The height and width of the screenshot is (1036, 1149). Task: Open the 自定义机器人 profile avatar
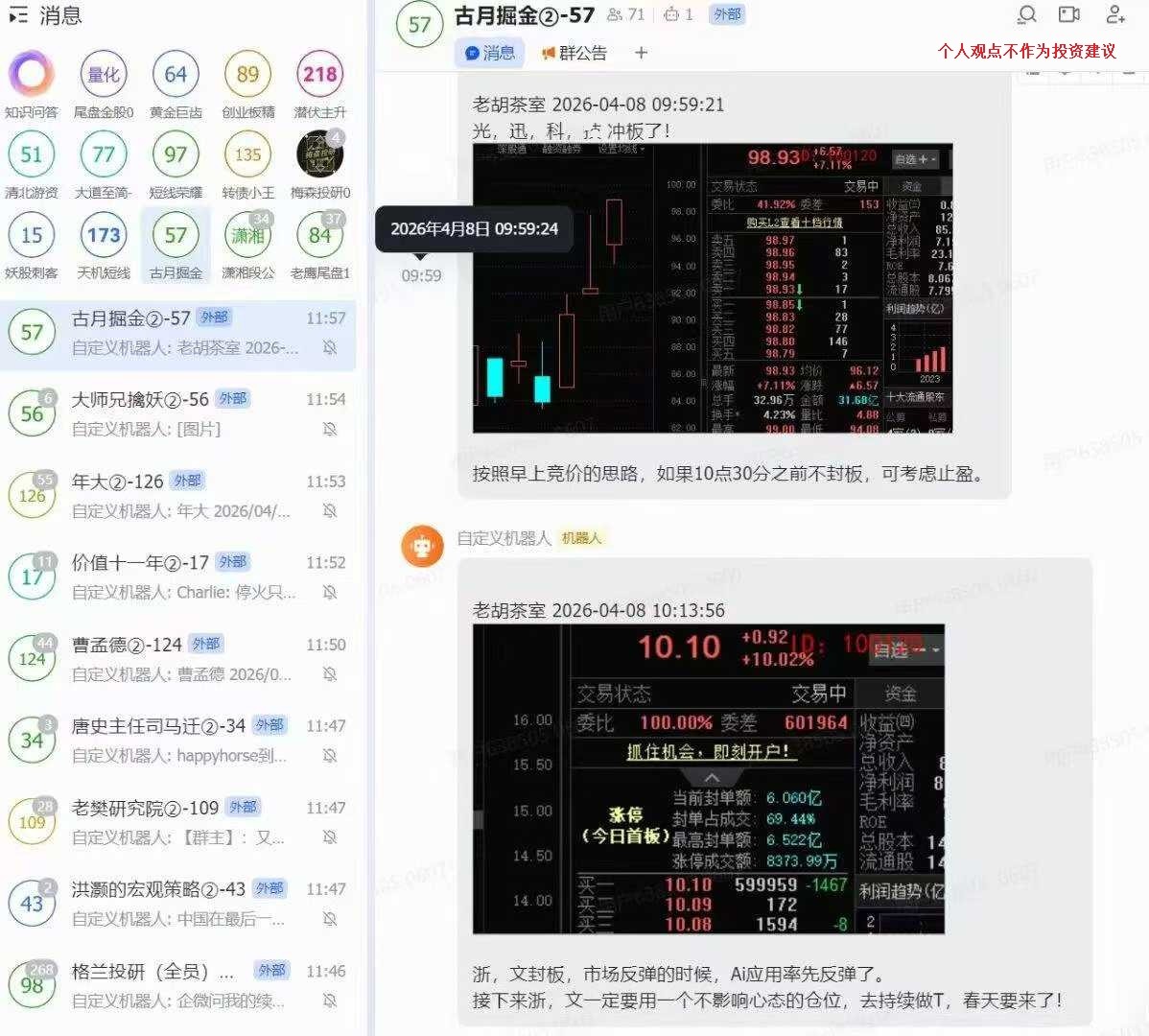[x=422, y=547]
